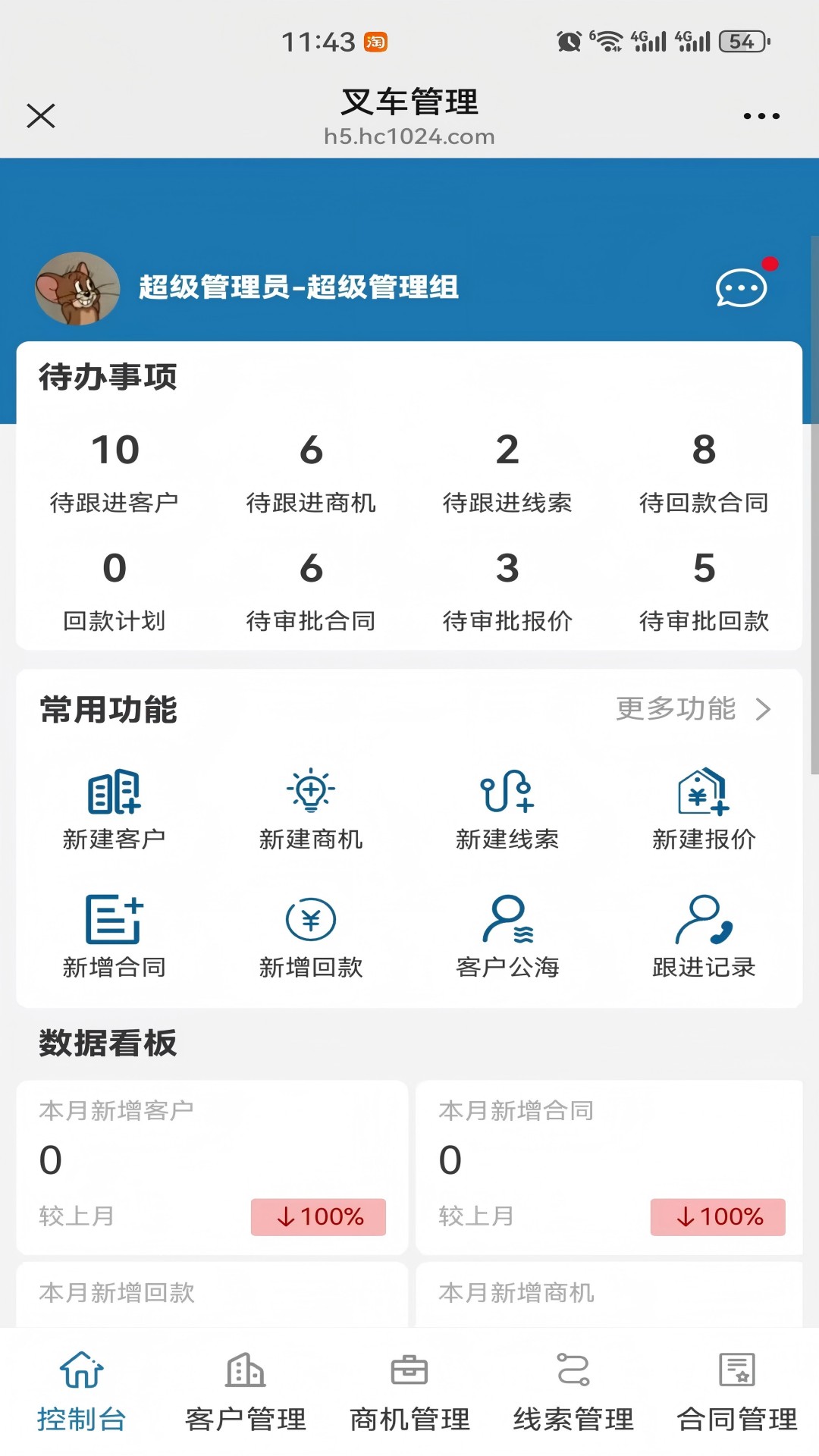Switch to the 客户管理 tab

(246, 1394)
